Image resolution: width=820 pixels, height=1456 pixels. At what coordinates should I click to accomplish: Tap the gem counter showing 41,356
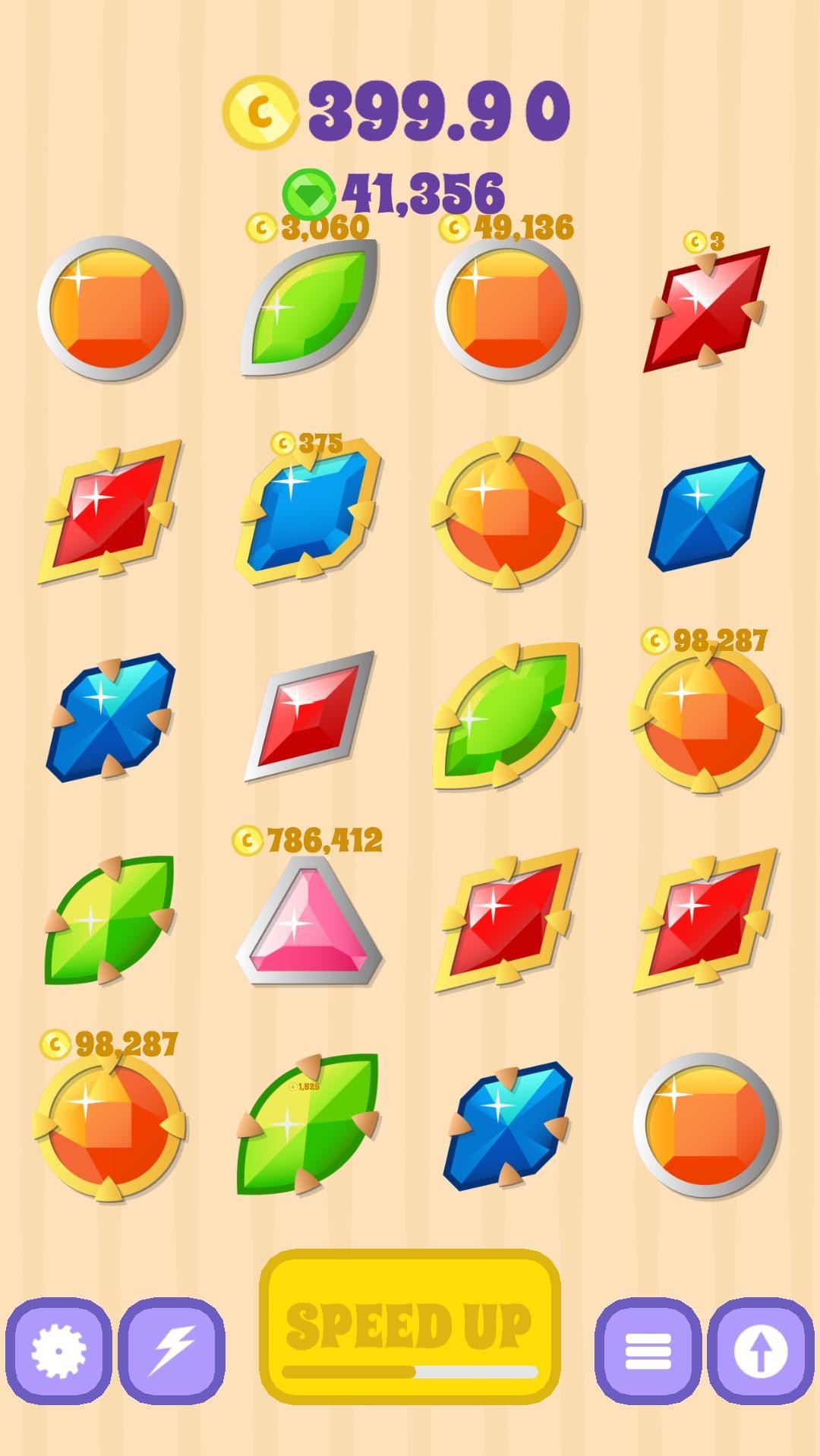pos(421,191)
